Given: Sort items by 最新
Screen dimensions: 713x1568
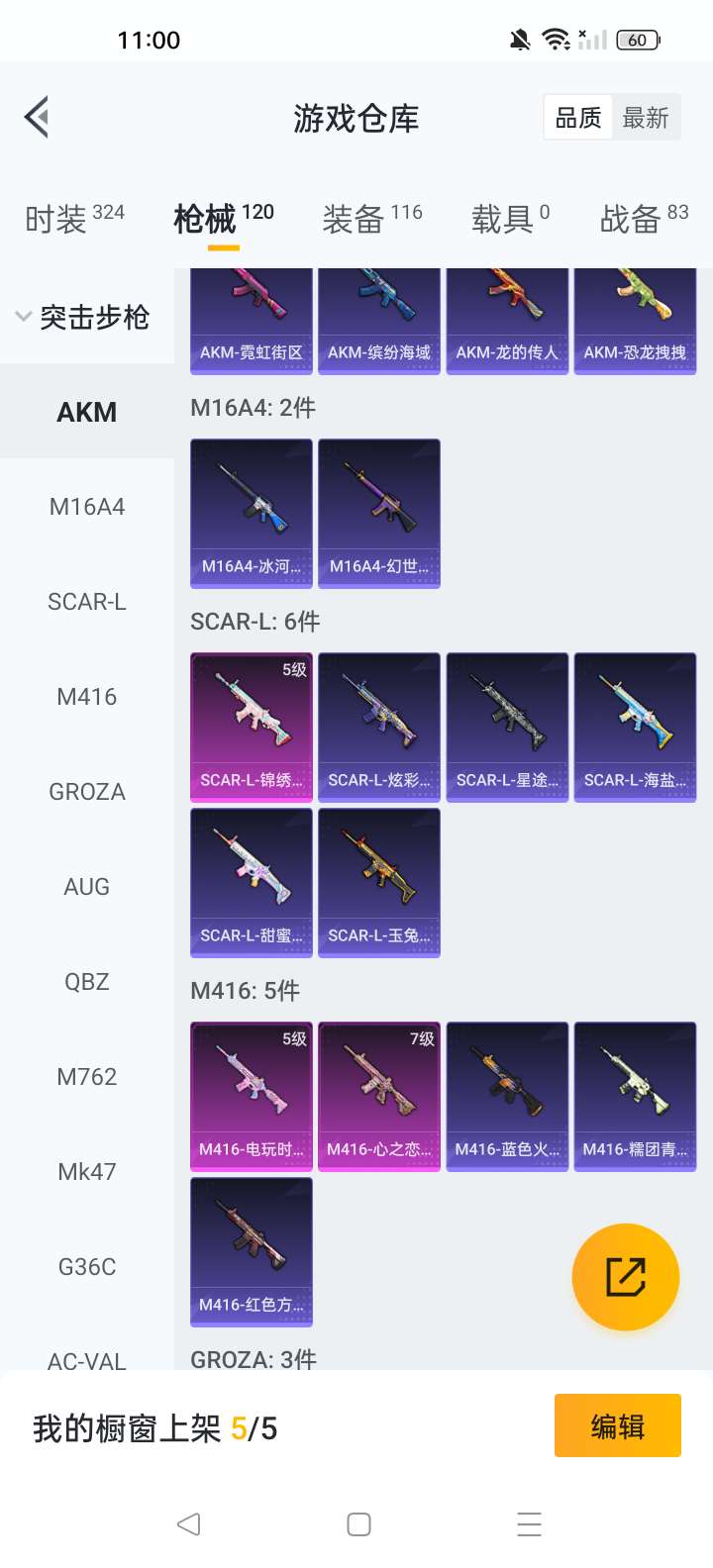Looking at the screenshot, I should point(646,119).
